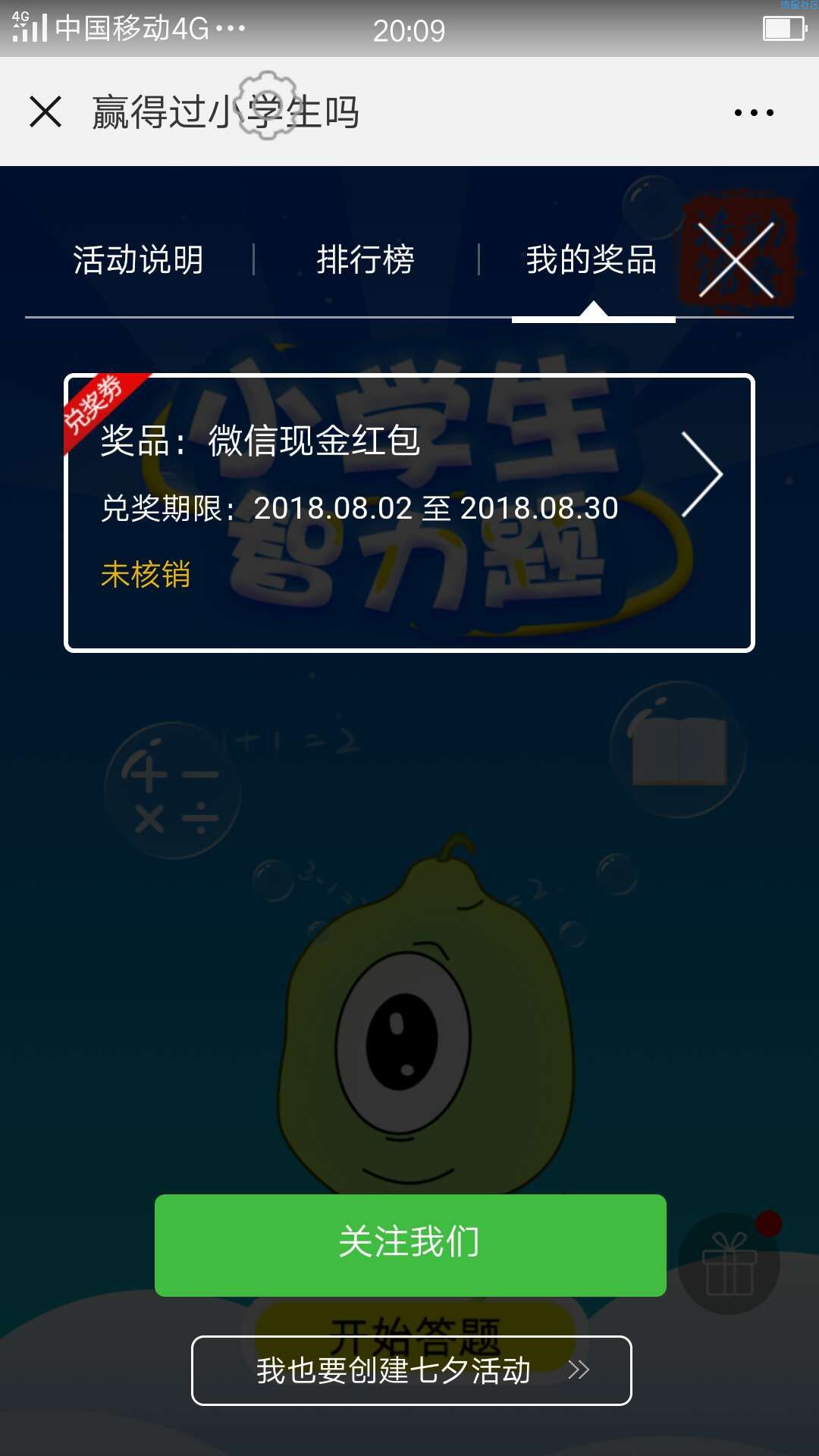The height and width of the screenshot is (1456, 819).
Task: Switch to the 排行榜 tab
Action: click(366, 260)
